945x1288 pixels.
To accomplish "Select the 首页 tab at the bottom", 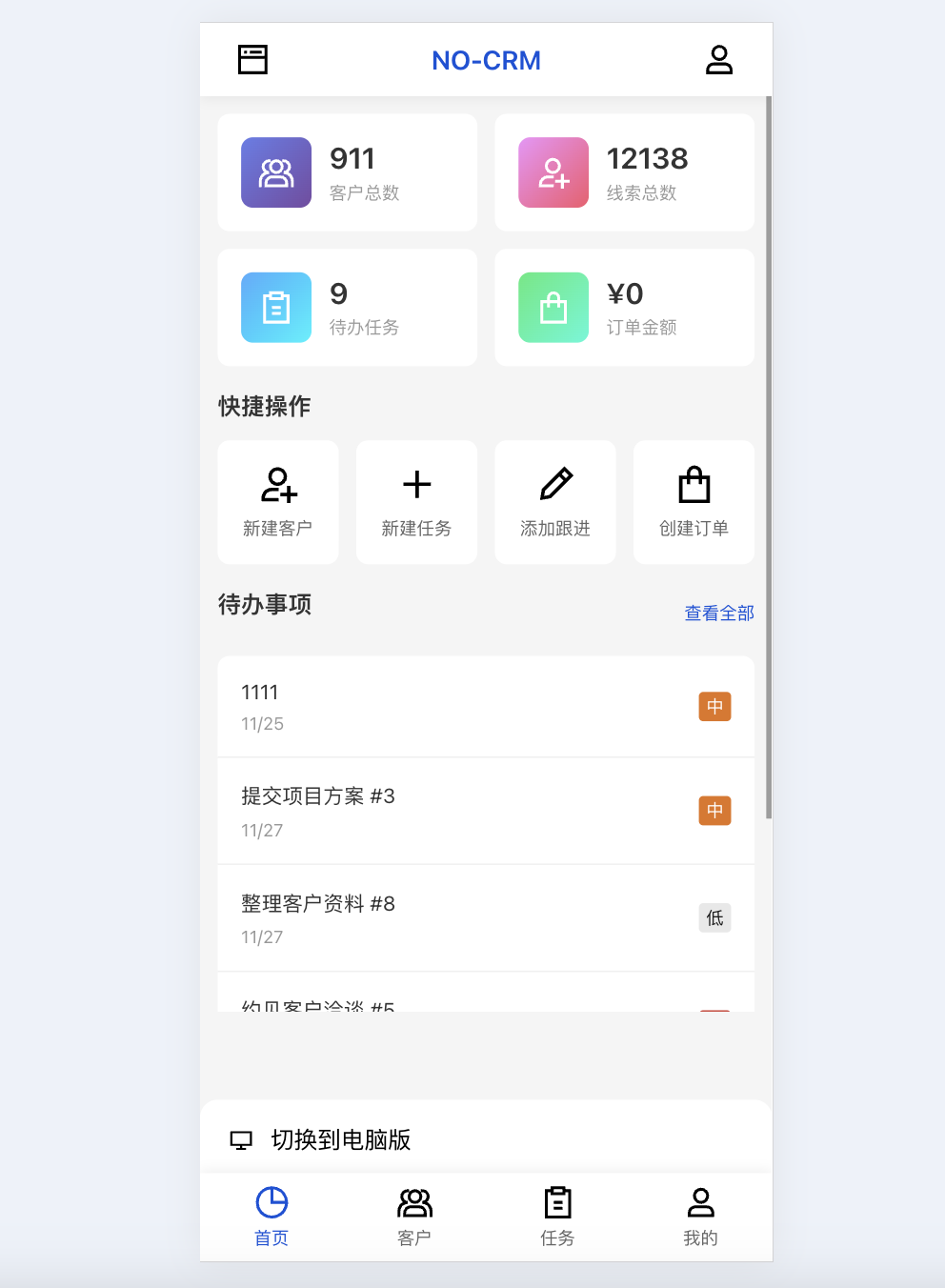I will click(271, 1215).
